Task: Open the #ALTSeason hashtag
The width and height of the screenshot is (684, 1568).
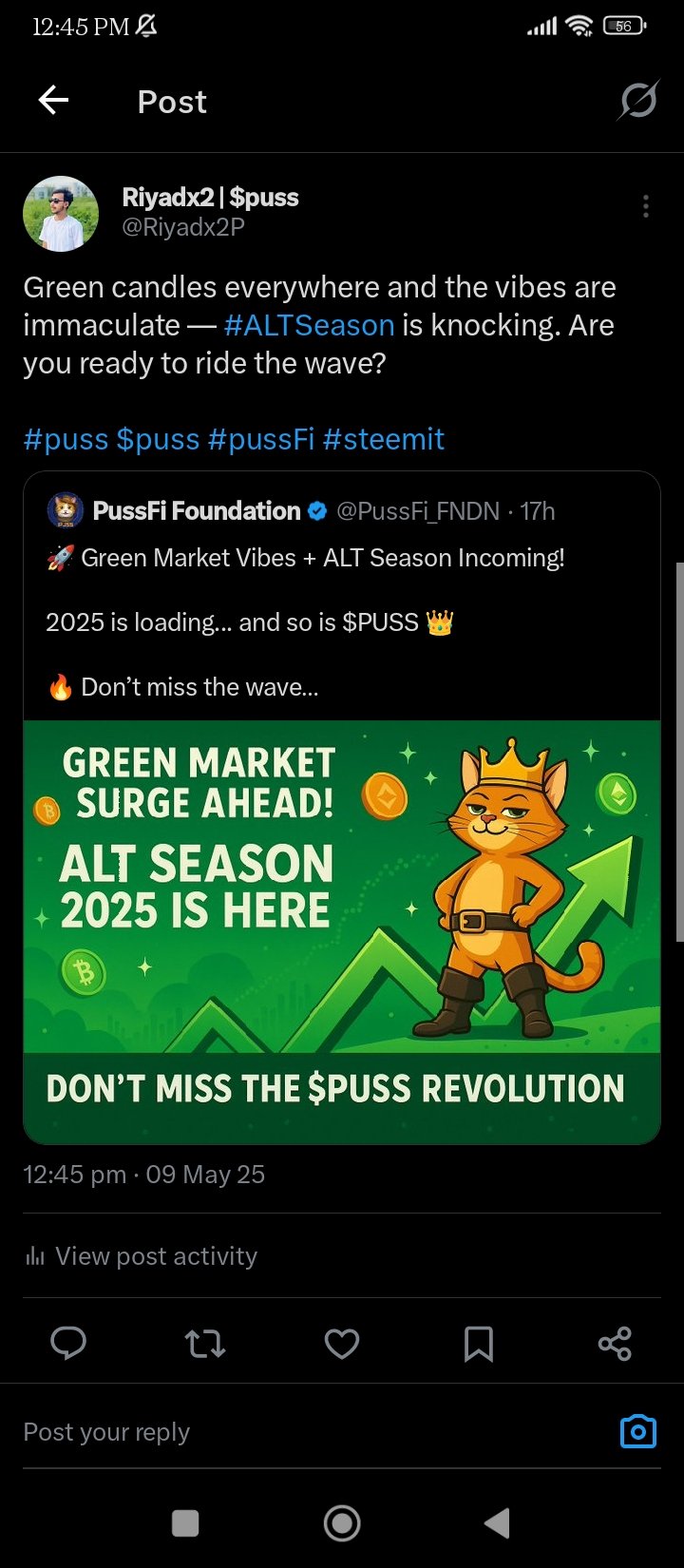Action: tap(309, 326)
